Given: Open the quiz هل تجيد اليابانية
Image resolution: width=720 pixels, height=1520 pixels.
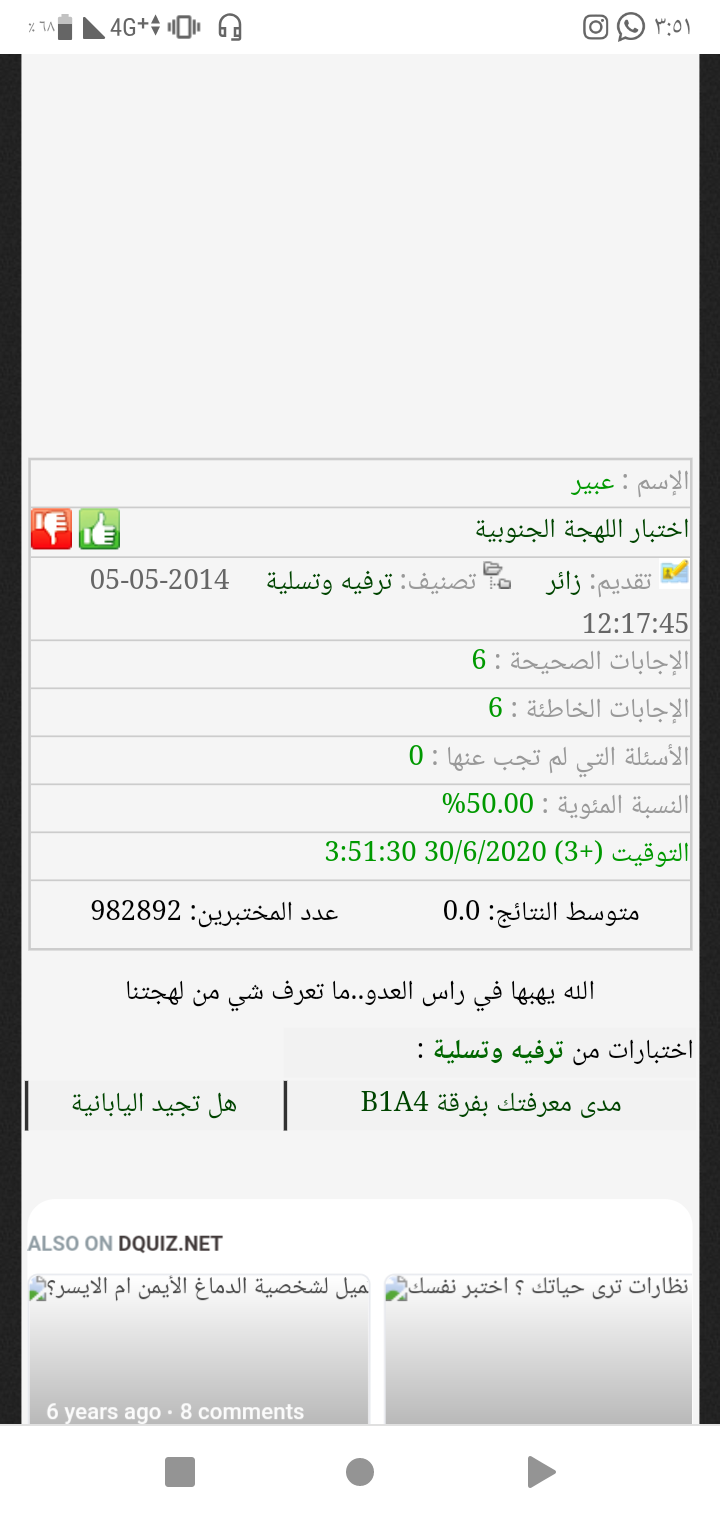Looking at the screenshot, I should coord(154,1104).
